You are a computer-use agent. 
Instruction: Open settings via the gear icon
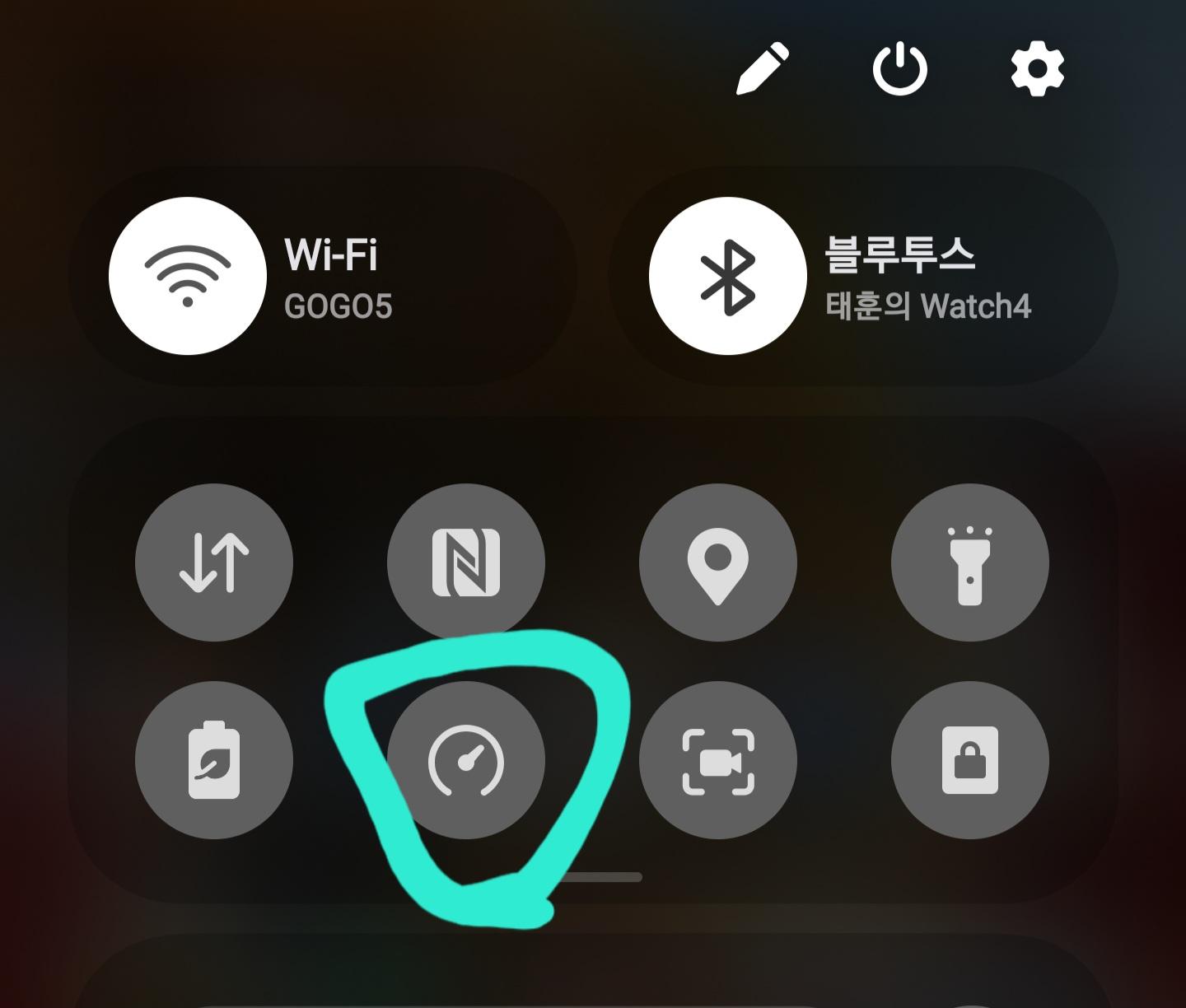(1037, 69)
